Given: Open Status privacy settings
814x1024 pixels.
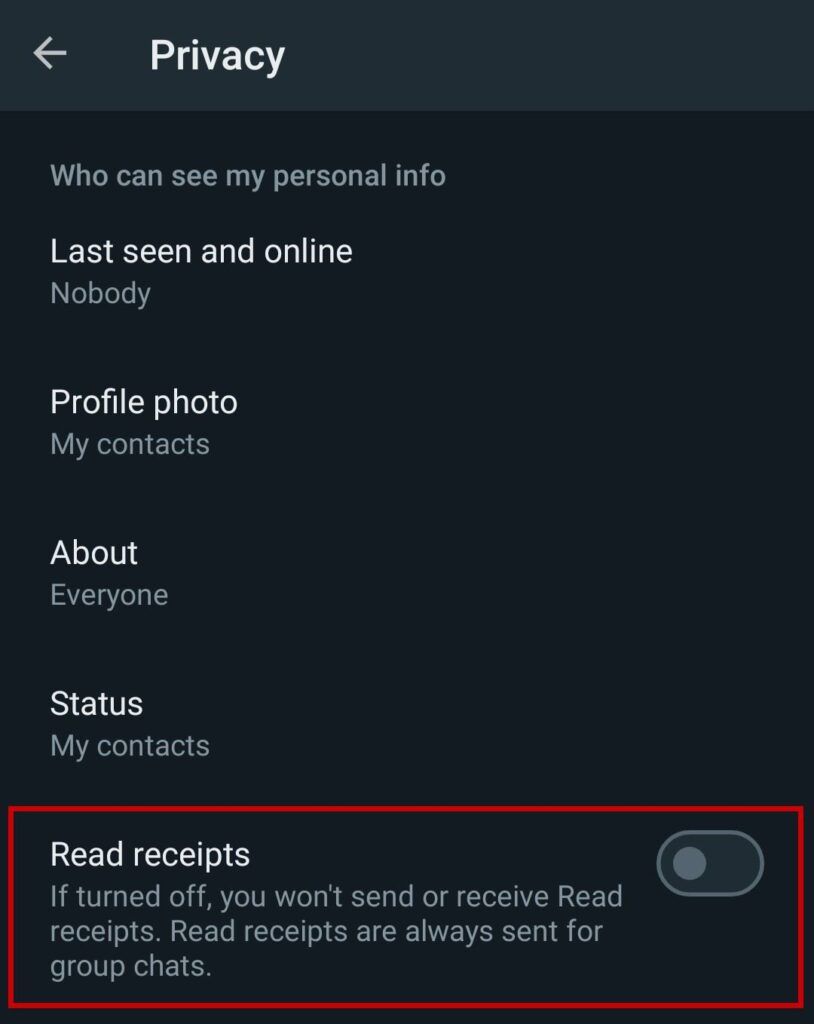Looking at the screenshot, I should (129, 723).
